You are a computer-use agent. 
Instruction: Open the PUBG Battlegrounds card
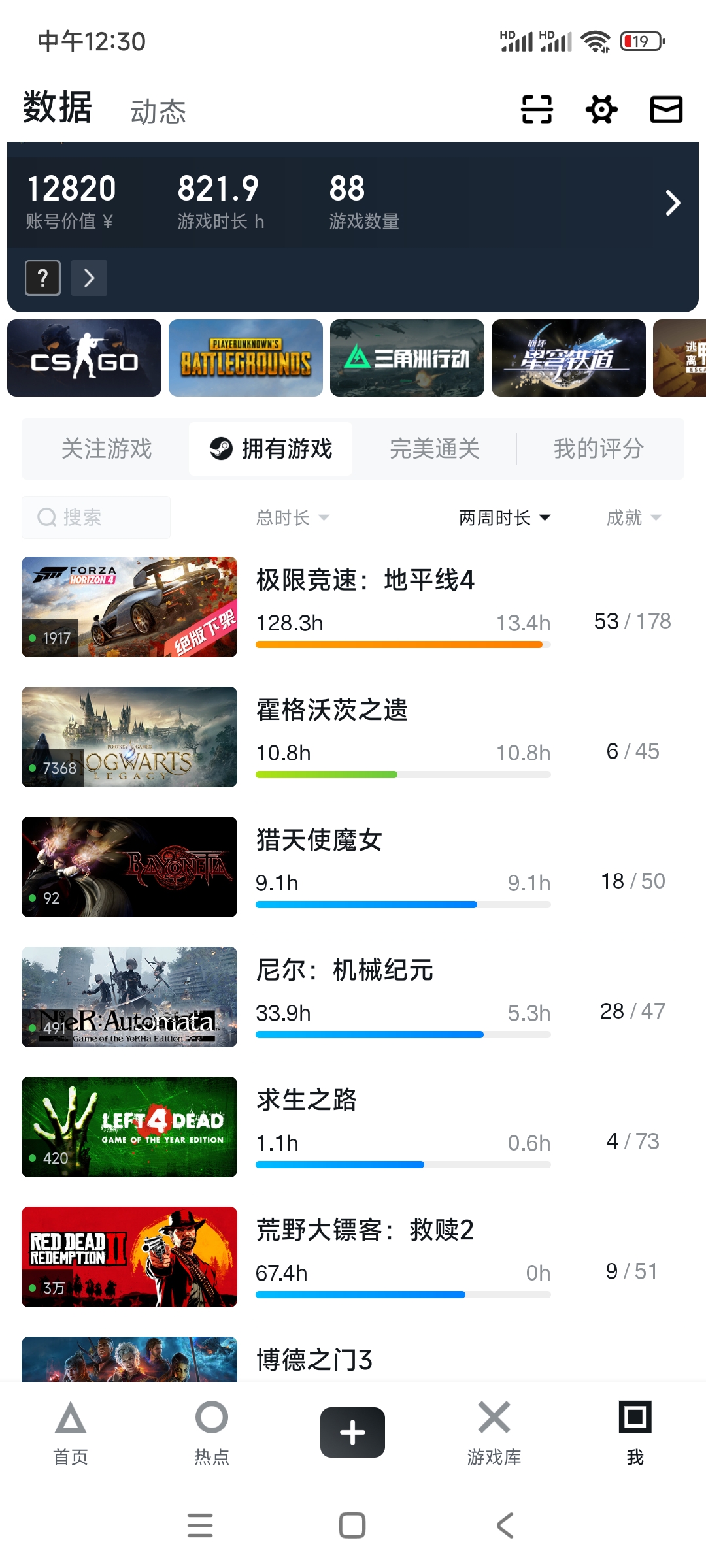pos(246,358)
